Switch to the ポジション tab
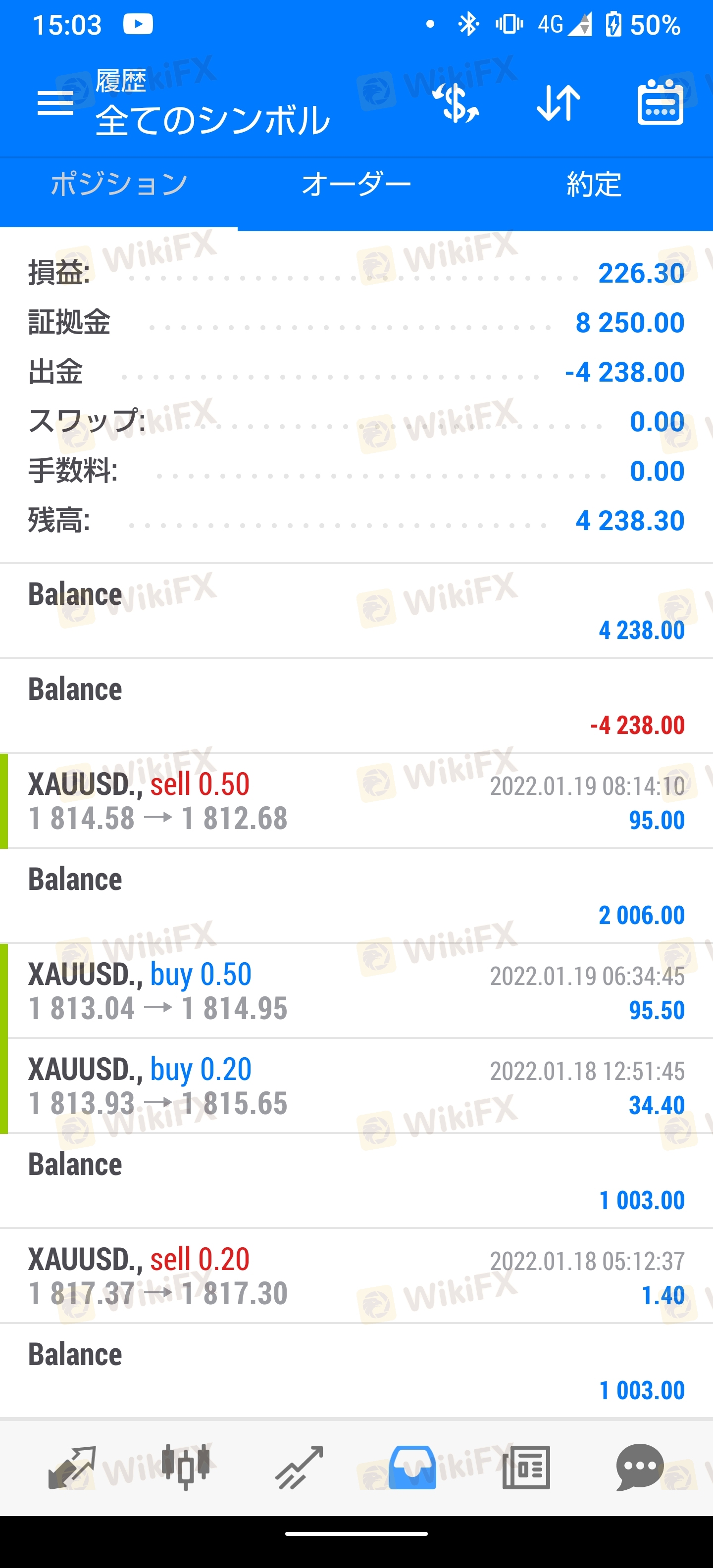 point(119,184)
